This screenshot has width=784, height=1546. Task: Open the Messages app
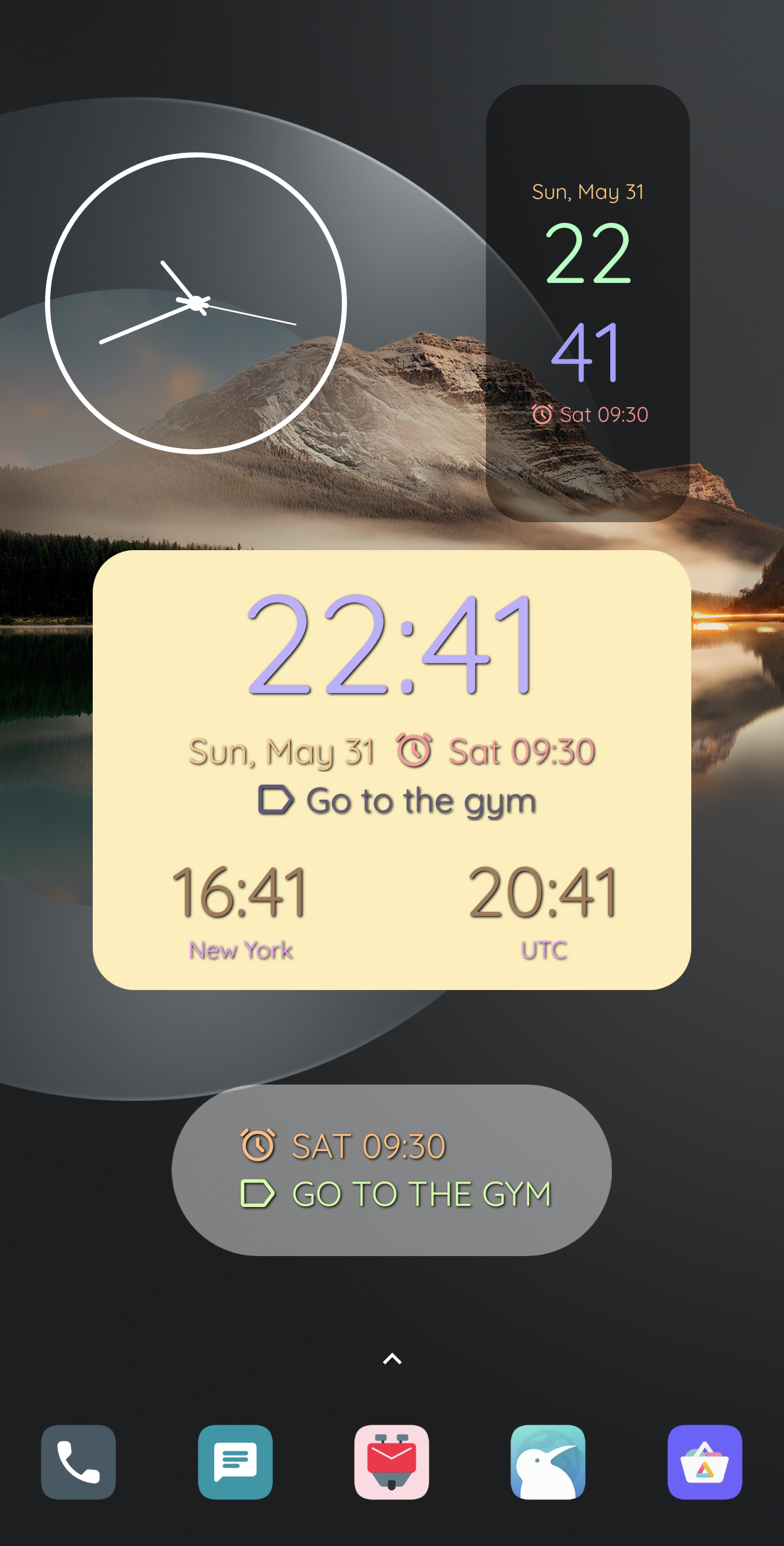[x=235, y=1462]
